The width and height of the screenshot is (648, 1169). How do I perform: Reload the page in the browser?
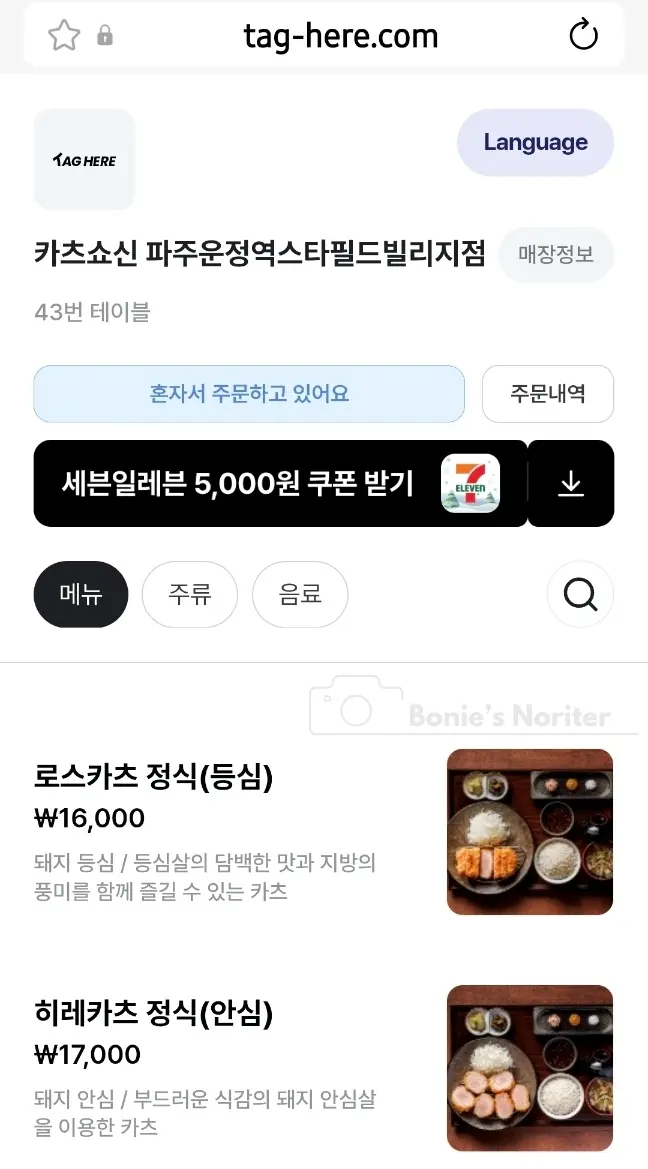(x=583, y=35)
